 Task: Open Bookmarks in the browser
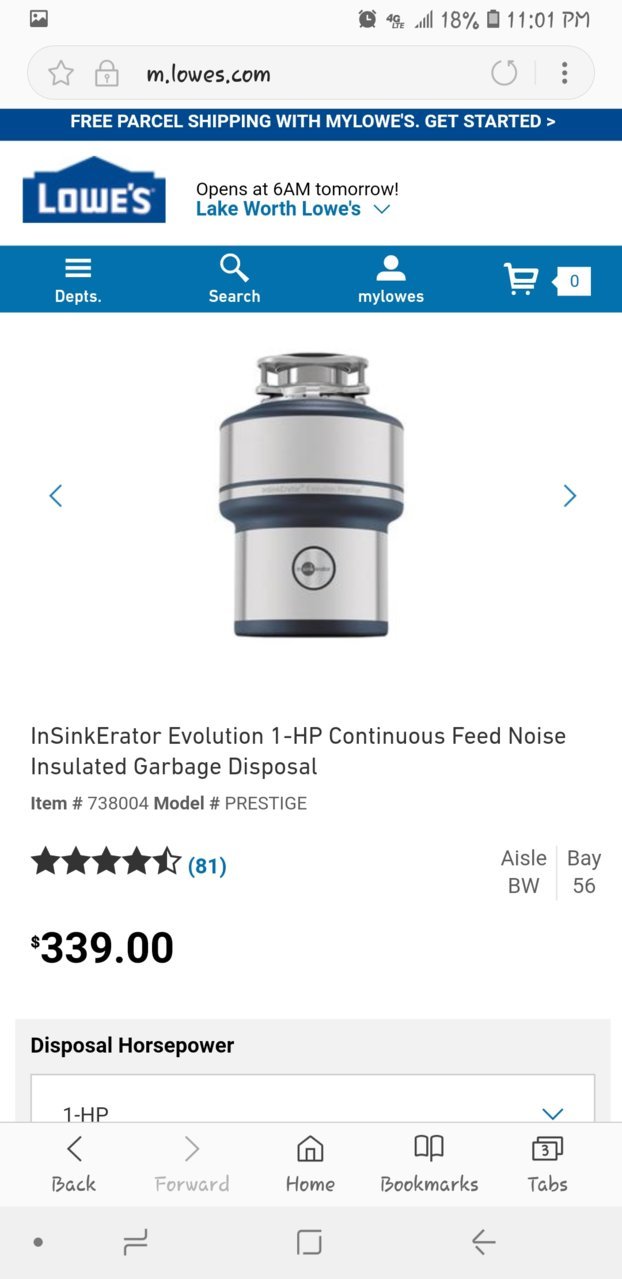[429, 1164]
